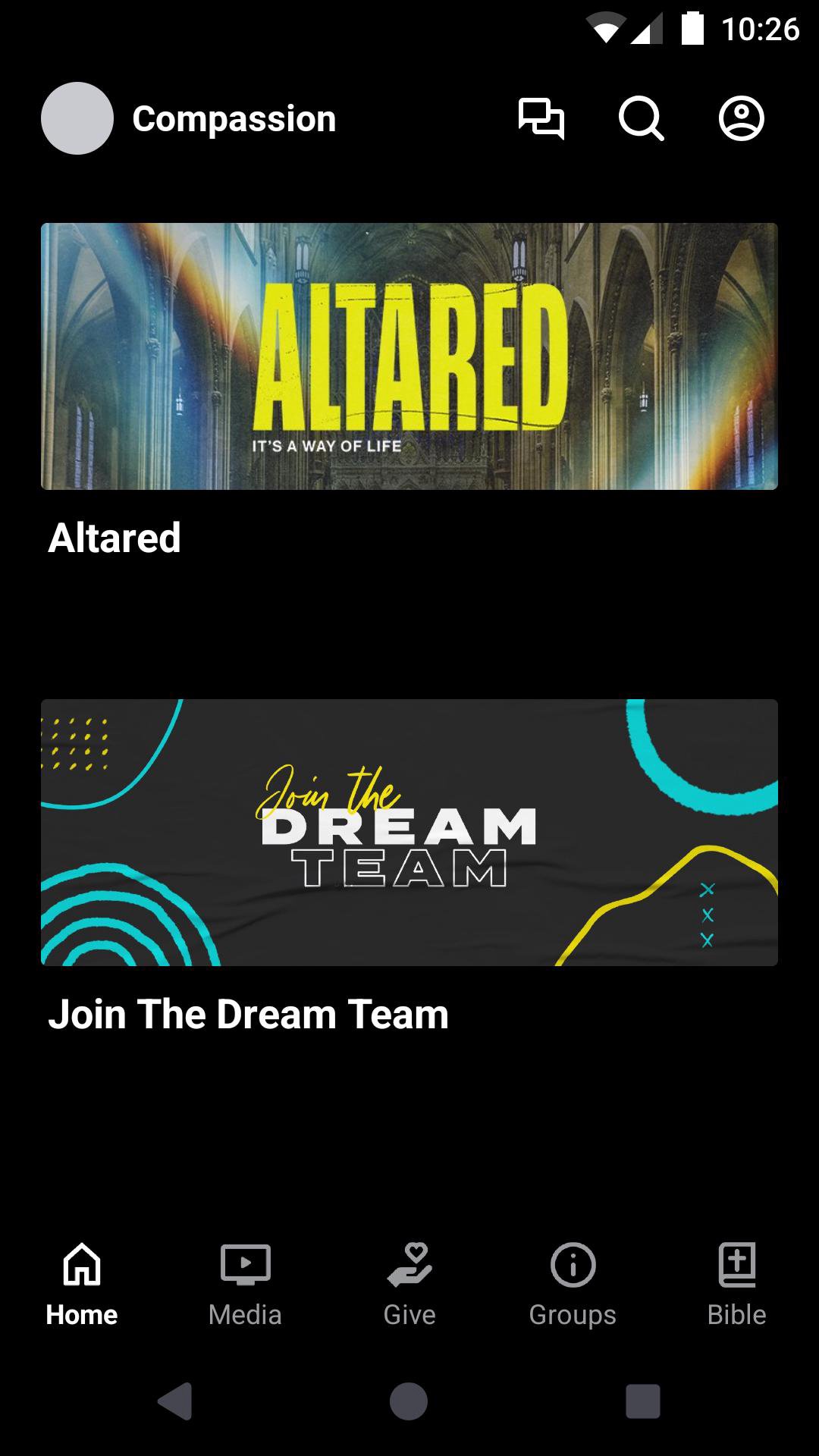Switch to the Media tab
Viewport: 819px width, 1456px height.
245,1282
